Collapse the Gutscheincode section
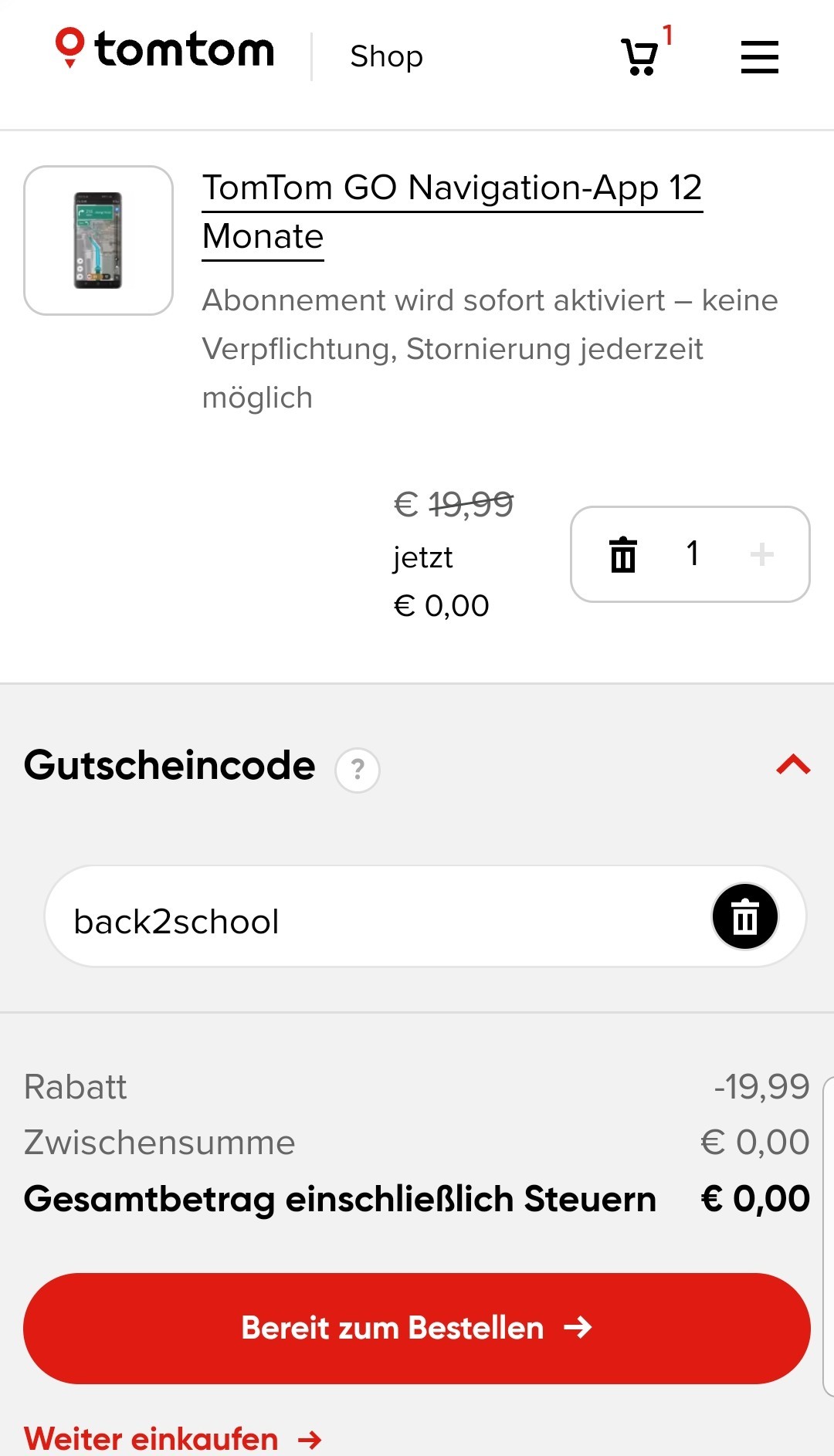This screenshot has width=834, height=1456. click(x=793, y=764)
